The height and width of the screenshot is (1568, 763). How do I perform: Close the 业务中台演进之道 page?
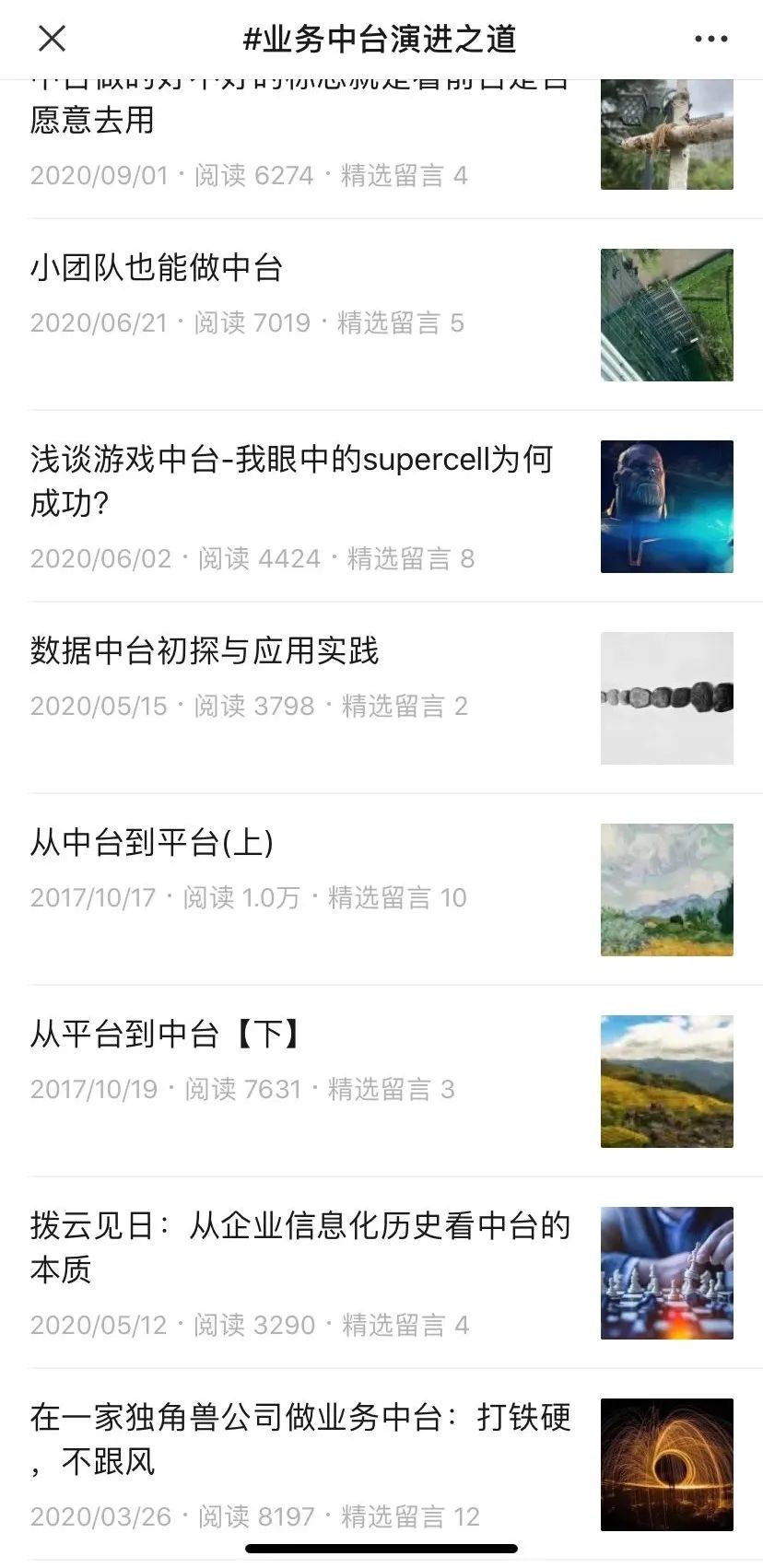[x=53, y=39]
